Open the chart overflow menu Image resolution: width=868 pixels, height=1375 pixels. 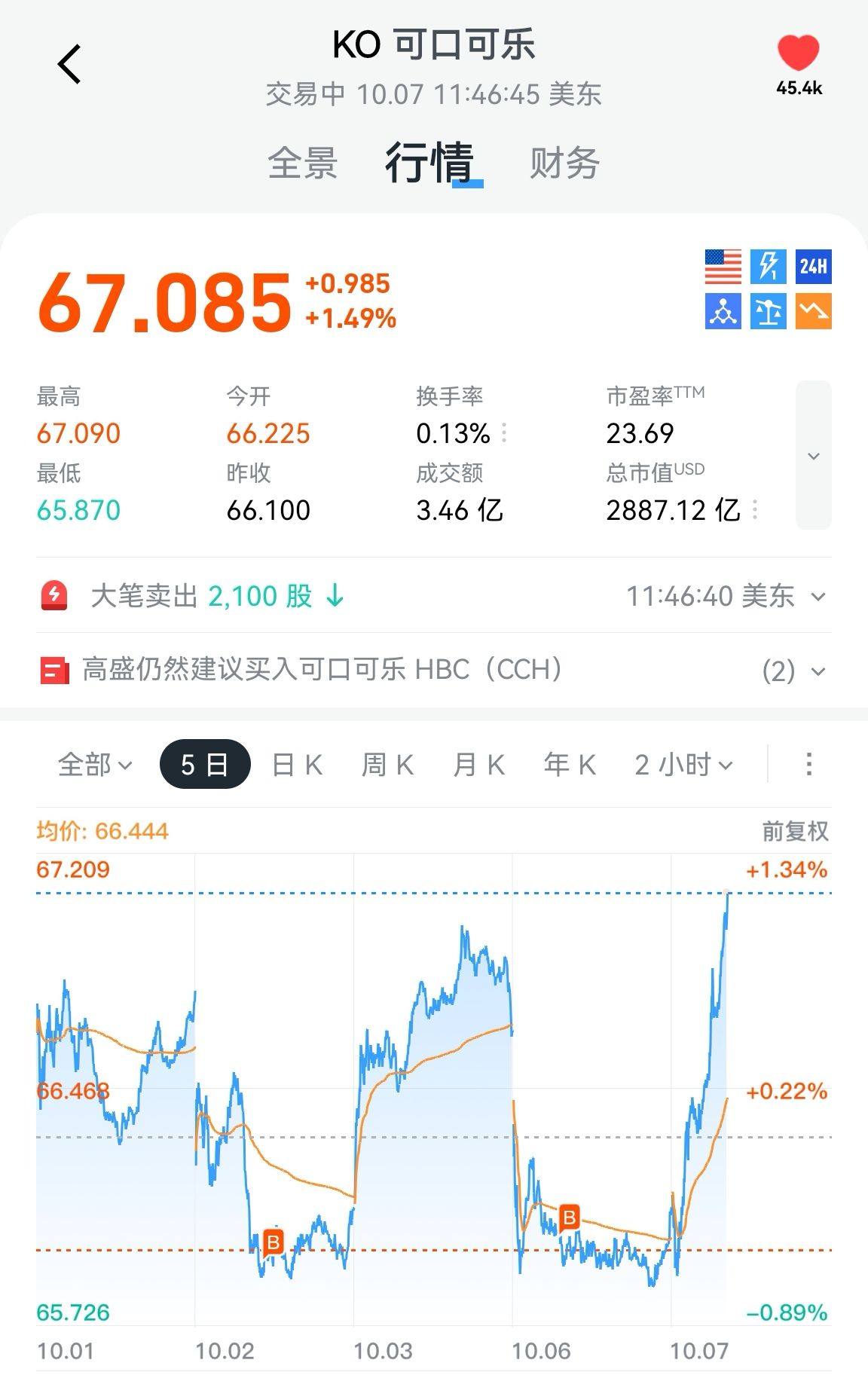coord(808,765)
